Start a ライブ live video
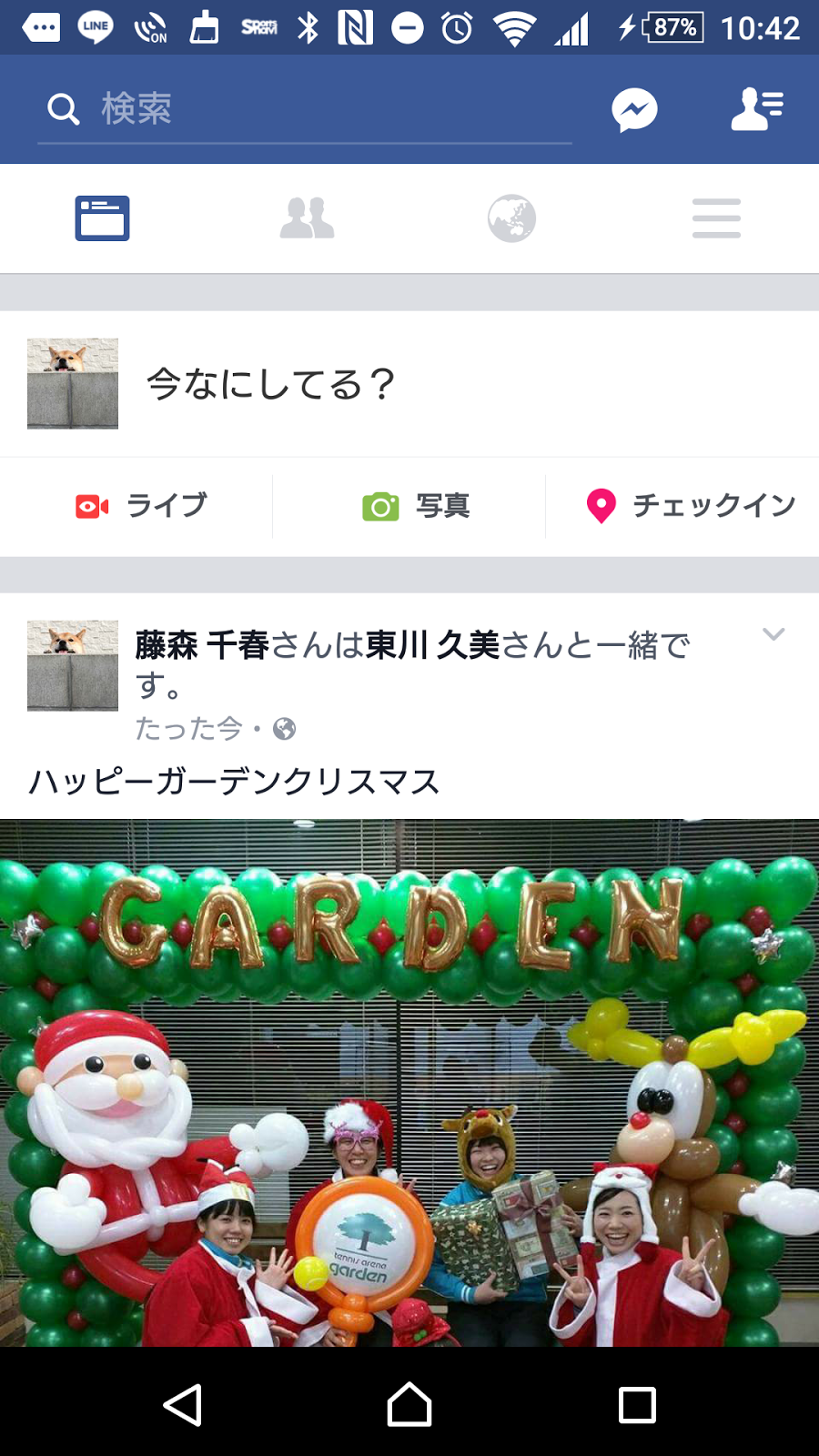This screenshot has height=1456, width=819. [141, 506]
